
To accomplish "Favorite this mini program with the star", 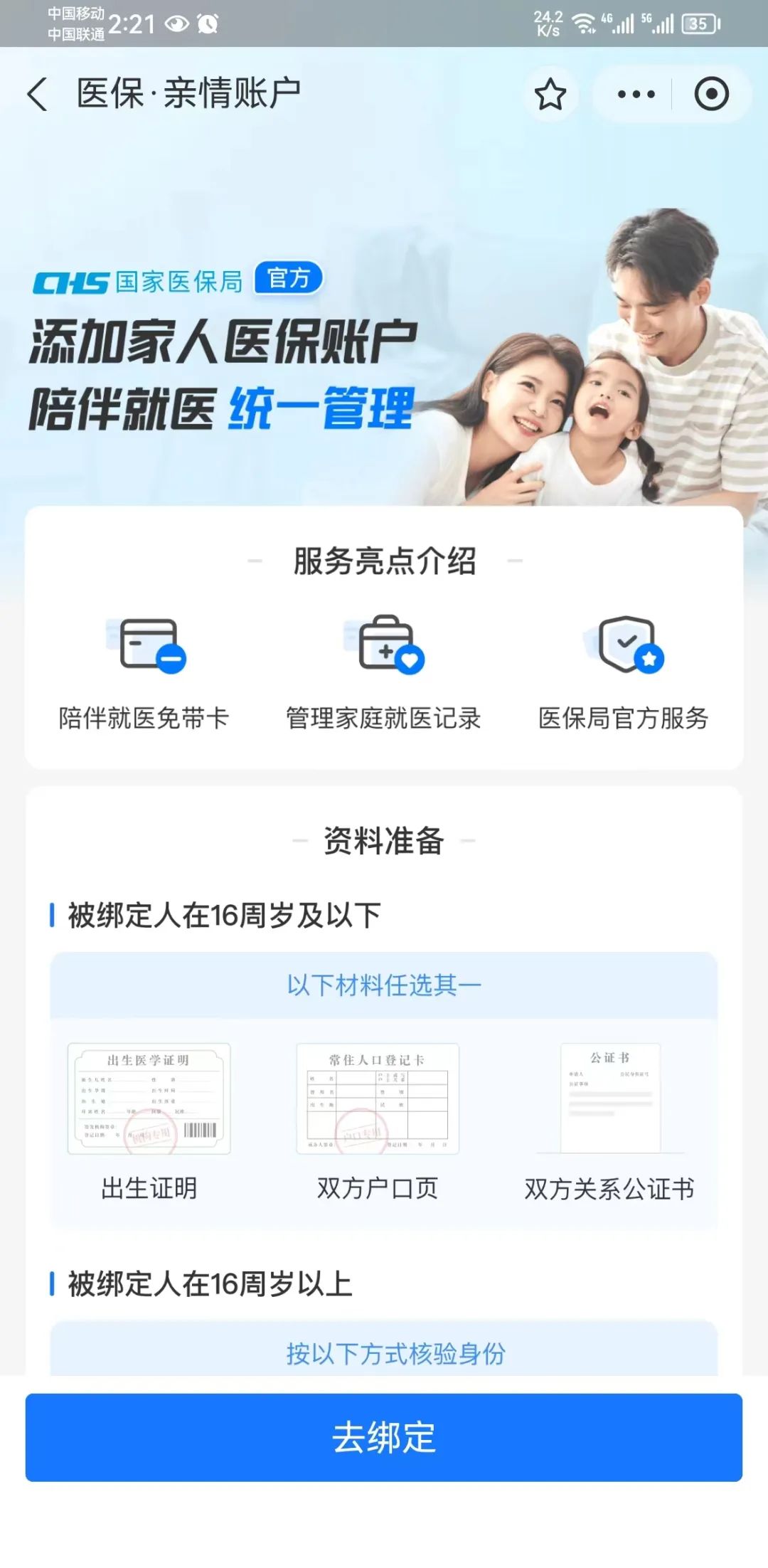I will click(550, 94).
